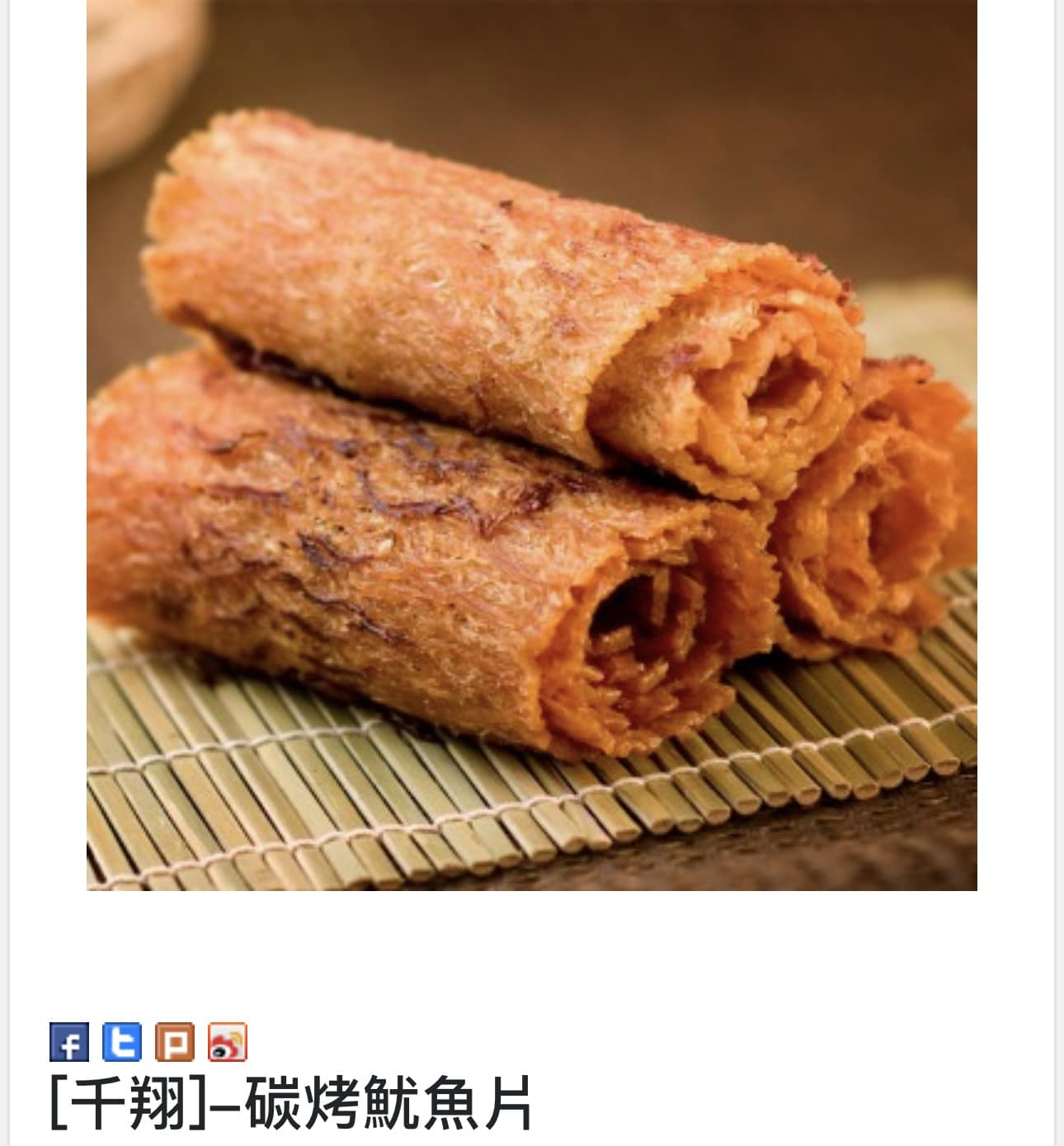Share via the Plurk icon
The width and height of the screenshot is (1064, 1146).
(x=175, y=1041)
